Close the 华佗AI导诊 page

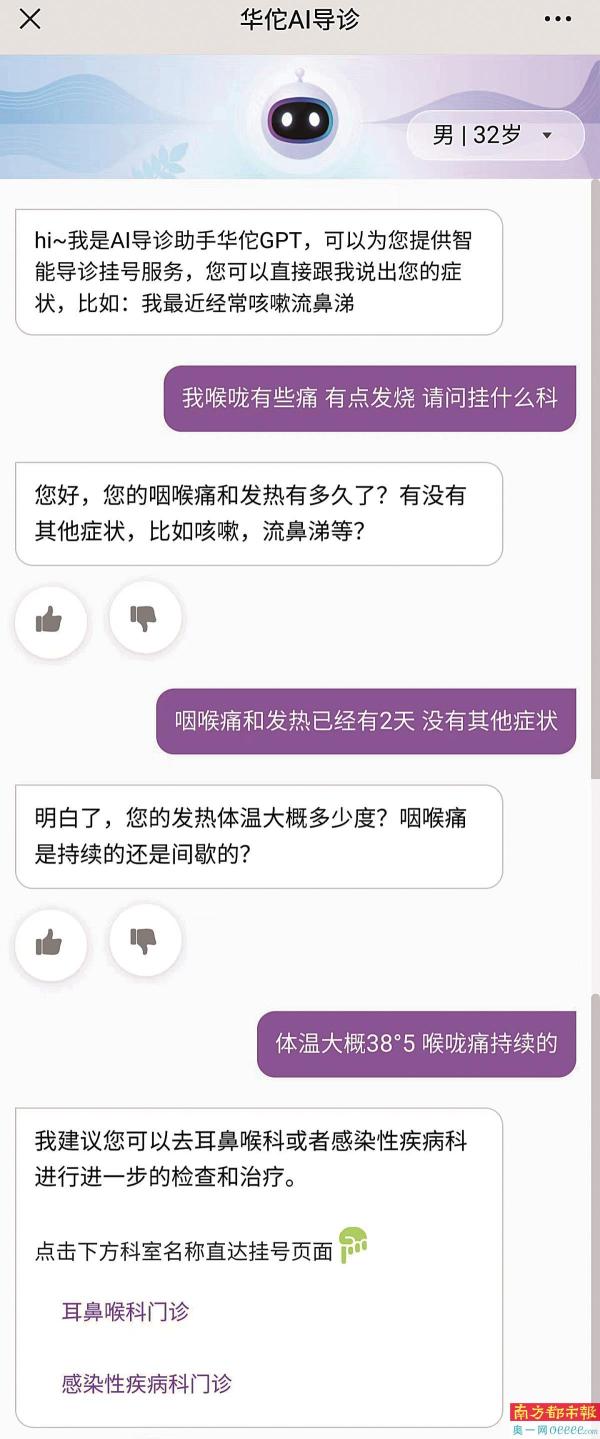point(31,19)
